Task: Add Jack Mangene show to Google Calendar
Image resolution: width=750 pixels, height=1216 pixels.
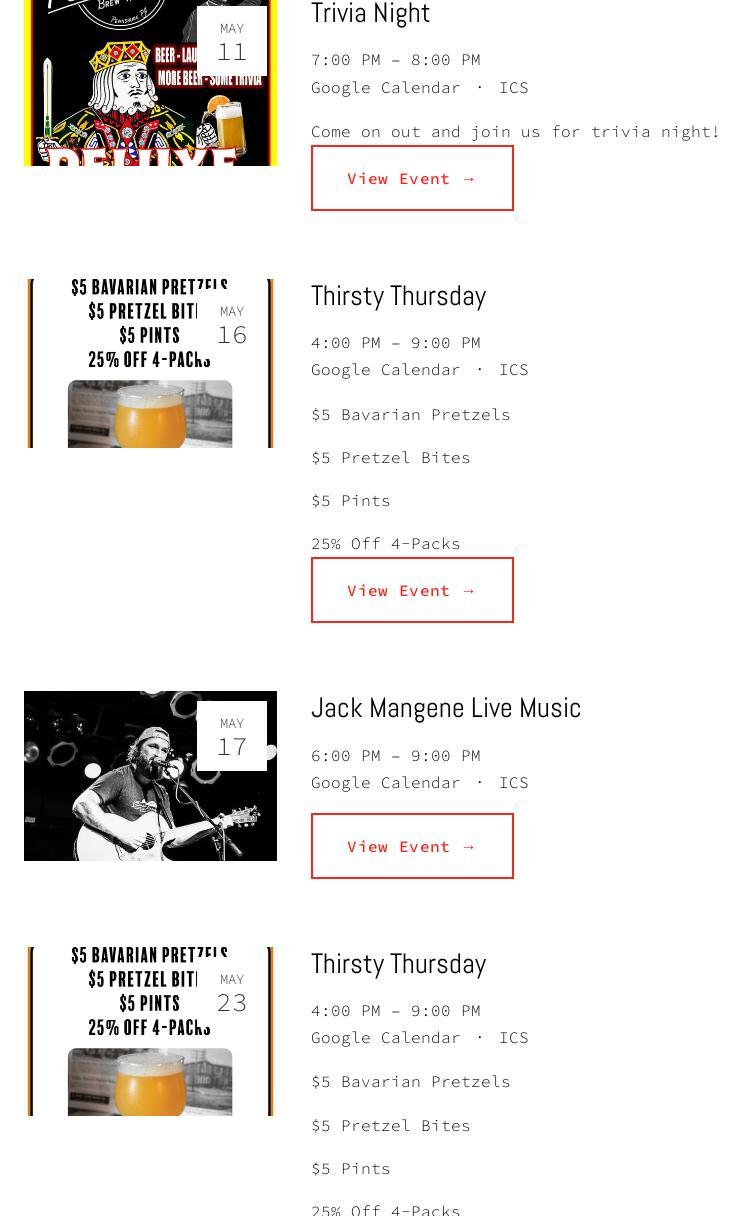Action: (385, 783)
